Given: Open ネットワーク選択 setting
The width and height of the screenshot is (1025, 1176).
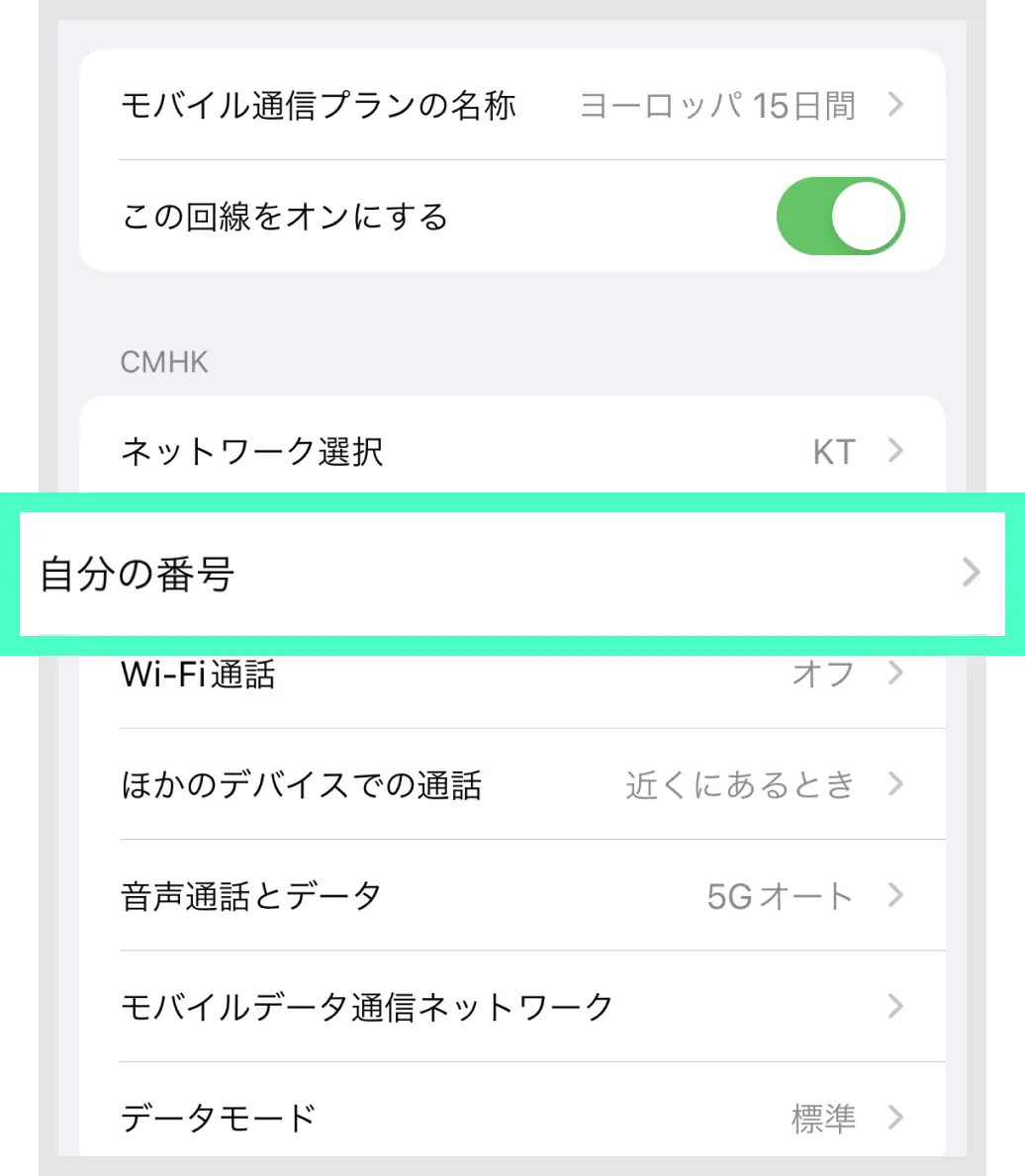Looking at the screenshot, I should (x=512, y=452).
